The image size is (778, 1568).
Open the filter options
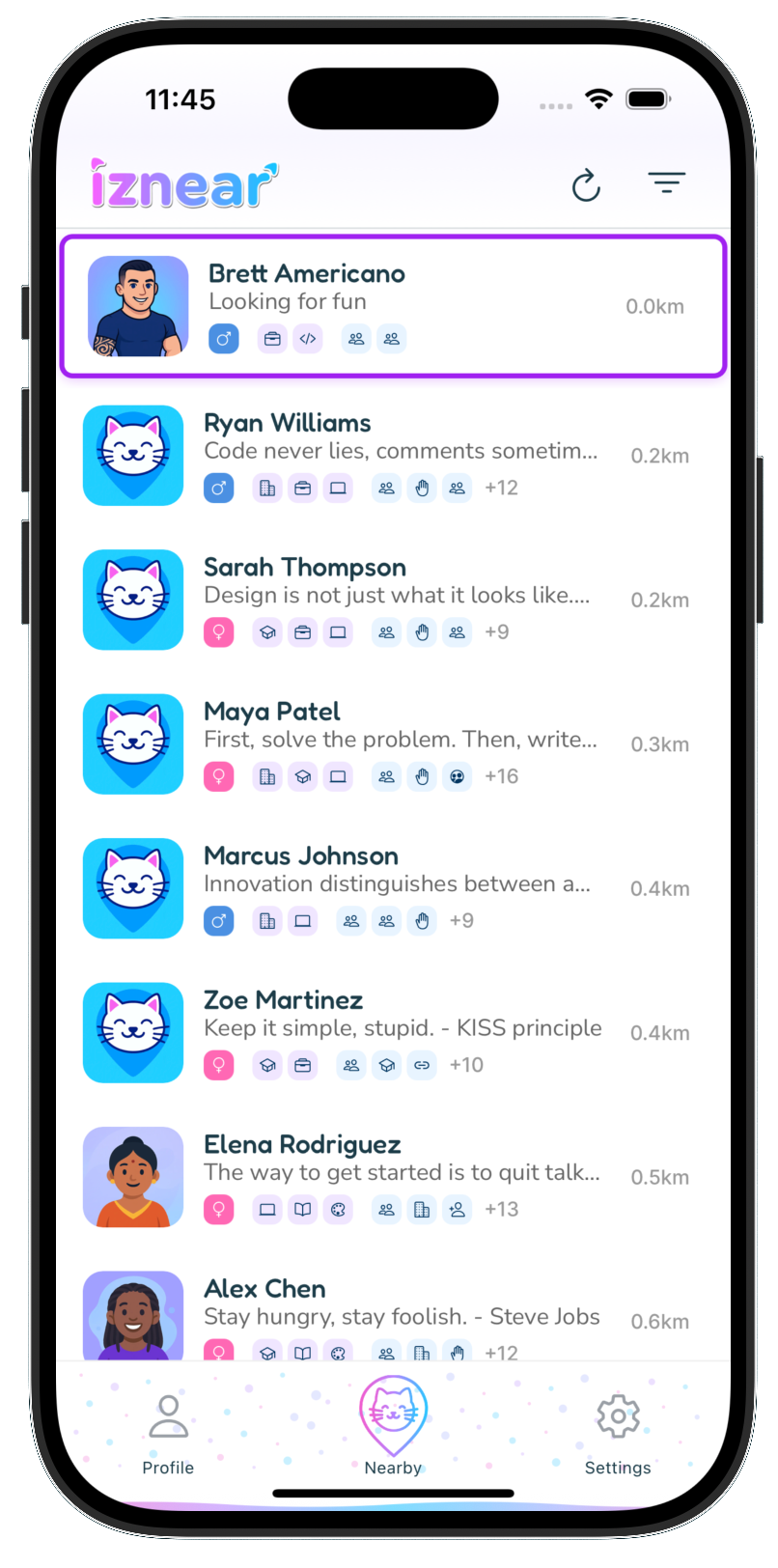(666, 182)
